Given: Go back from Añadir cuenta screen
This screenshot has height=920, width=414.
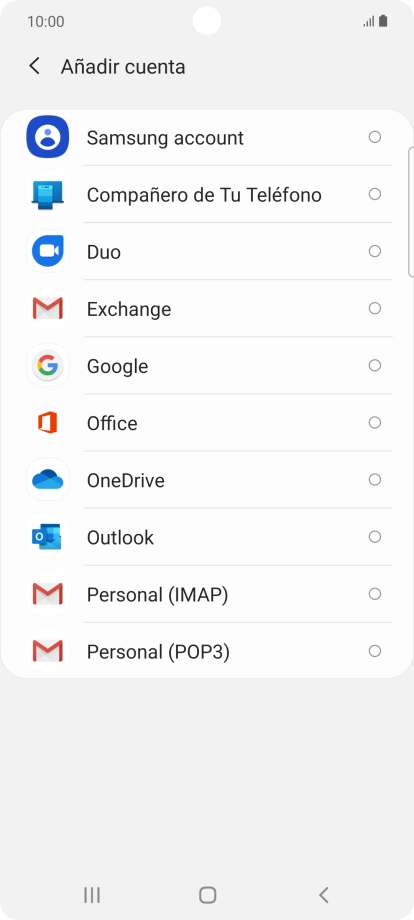Looking at the screenshot, I should (x=35, y=66).
